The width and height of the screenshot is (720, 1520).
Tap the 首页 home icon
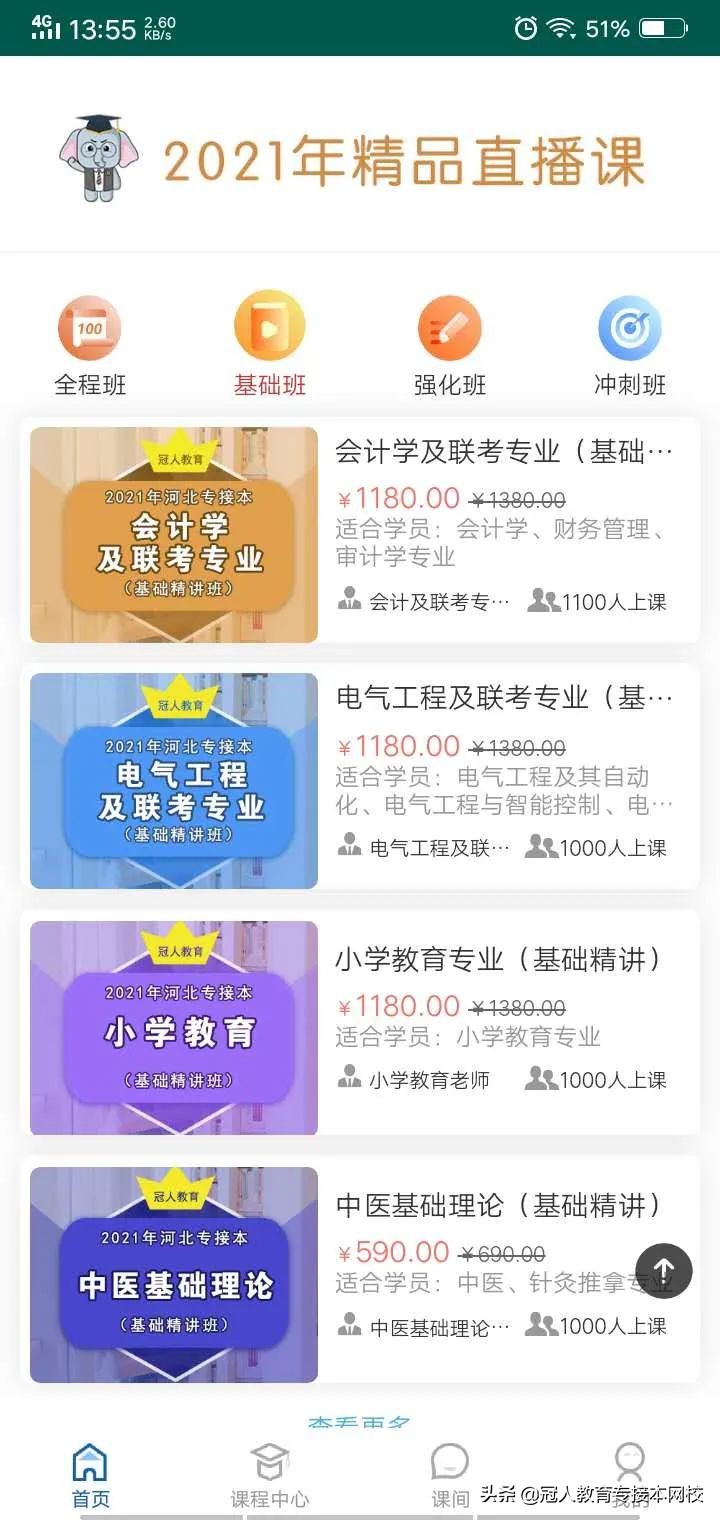89,1461
